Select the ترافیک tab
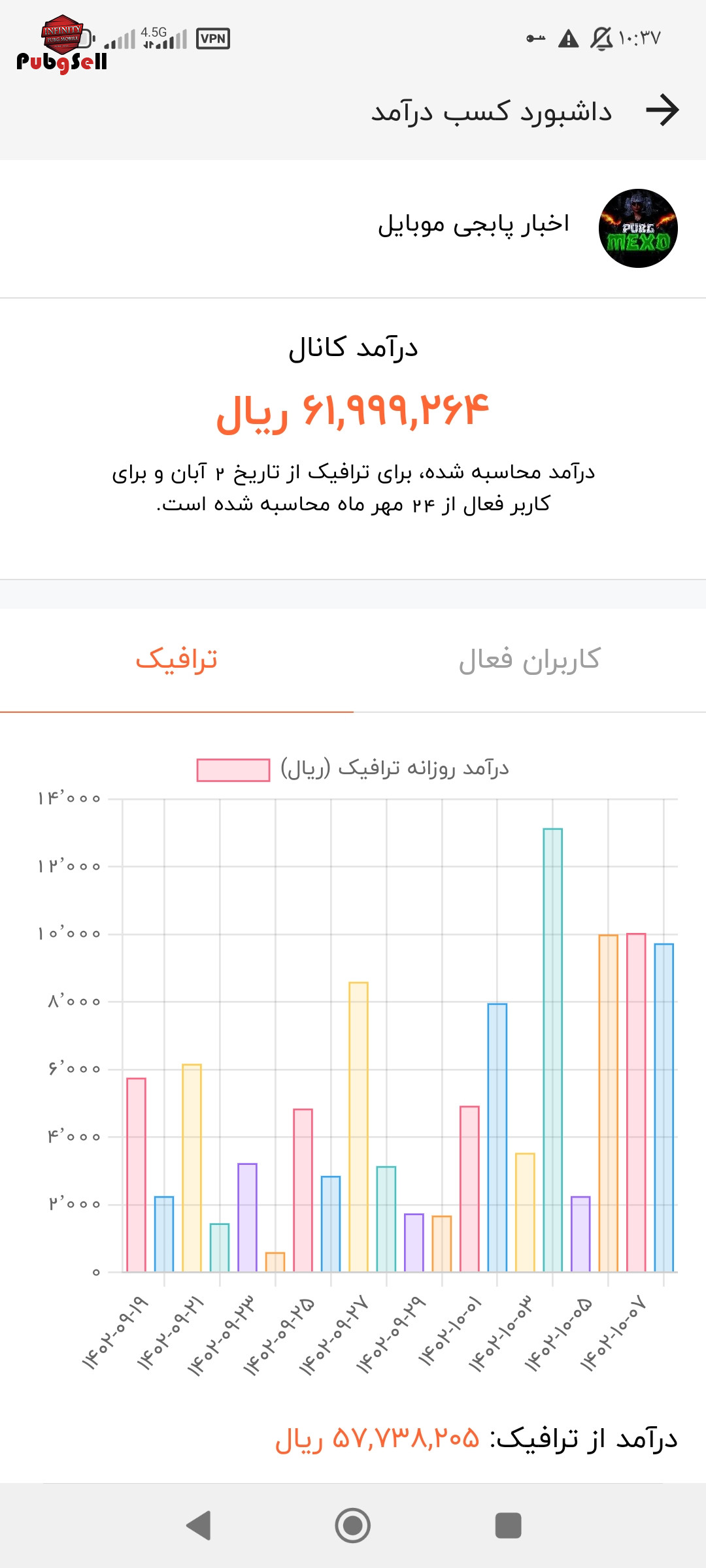The height and width of the screenshot is (1568, 706). pyautogui.click(x=176, y=660)
